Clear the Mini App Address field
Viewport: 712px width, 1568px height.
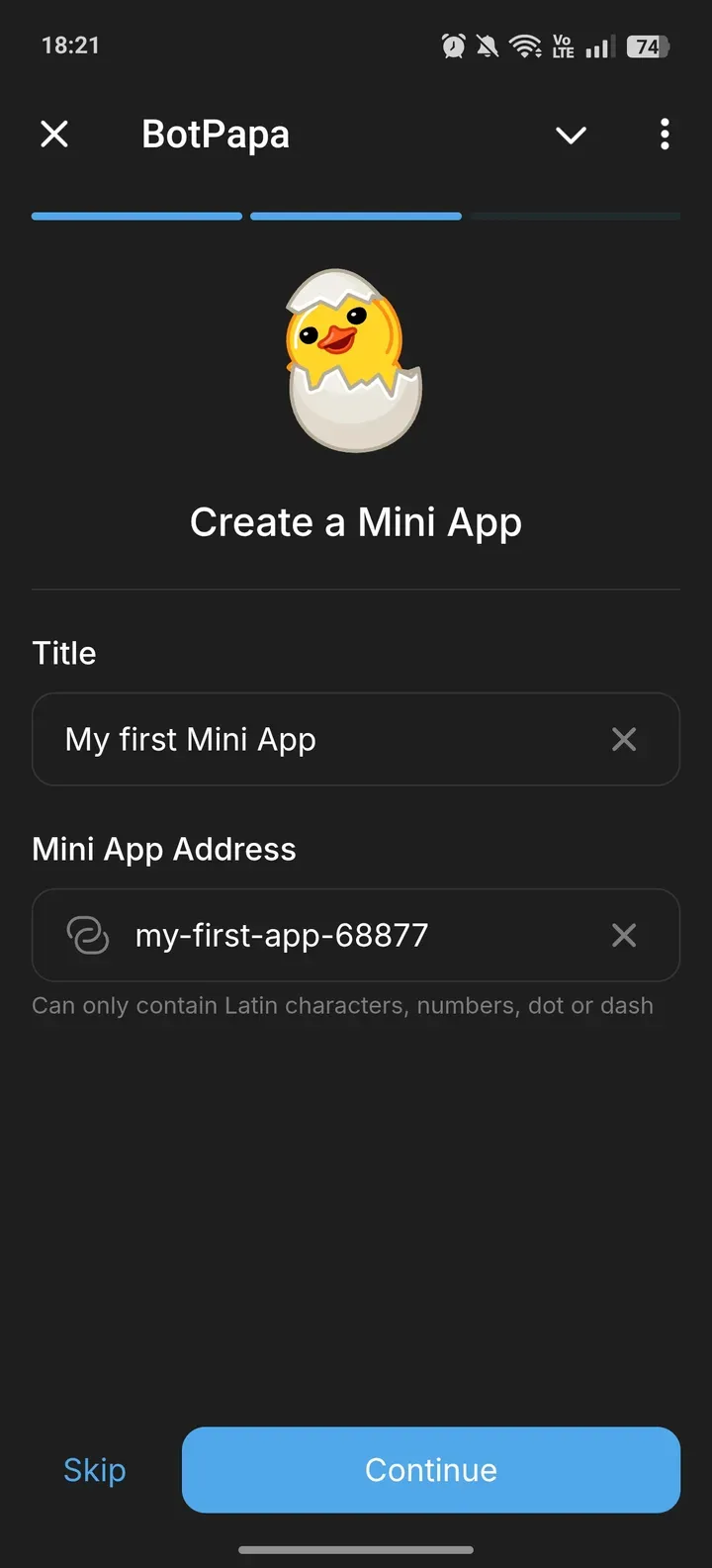[x=623, y=935]
